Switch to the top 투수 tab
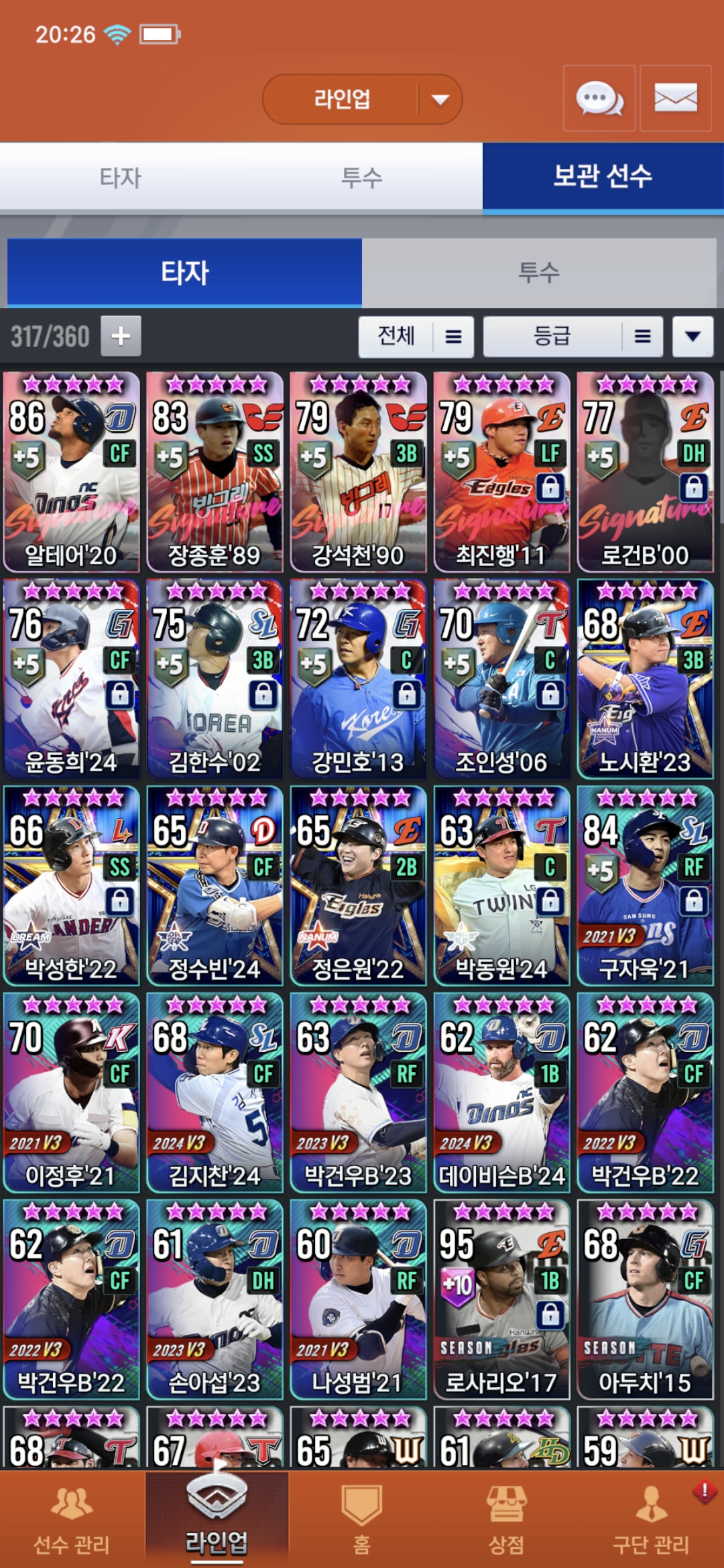This screenshot has height=1568, width=724. click(x=362, y=178)
